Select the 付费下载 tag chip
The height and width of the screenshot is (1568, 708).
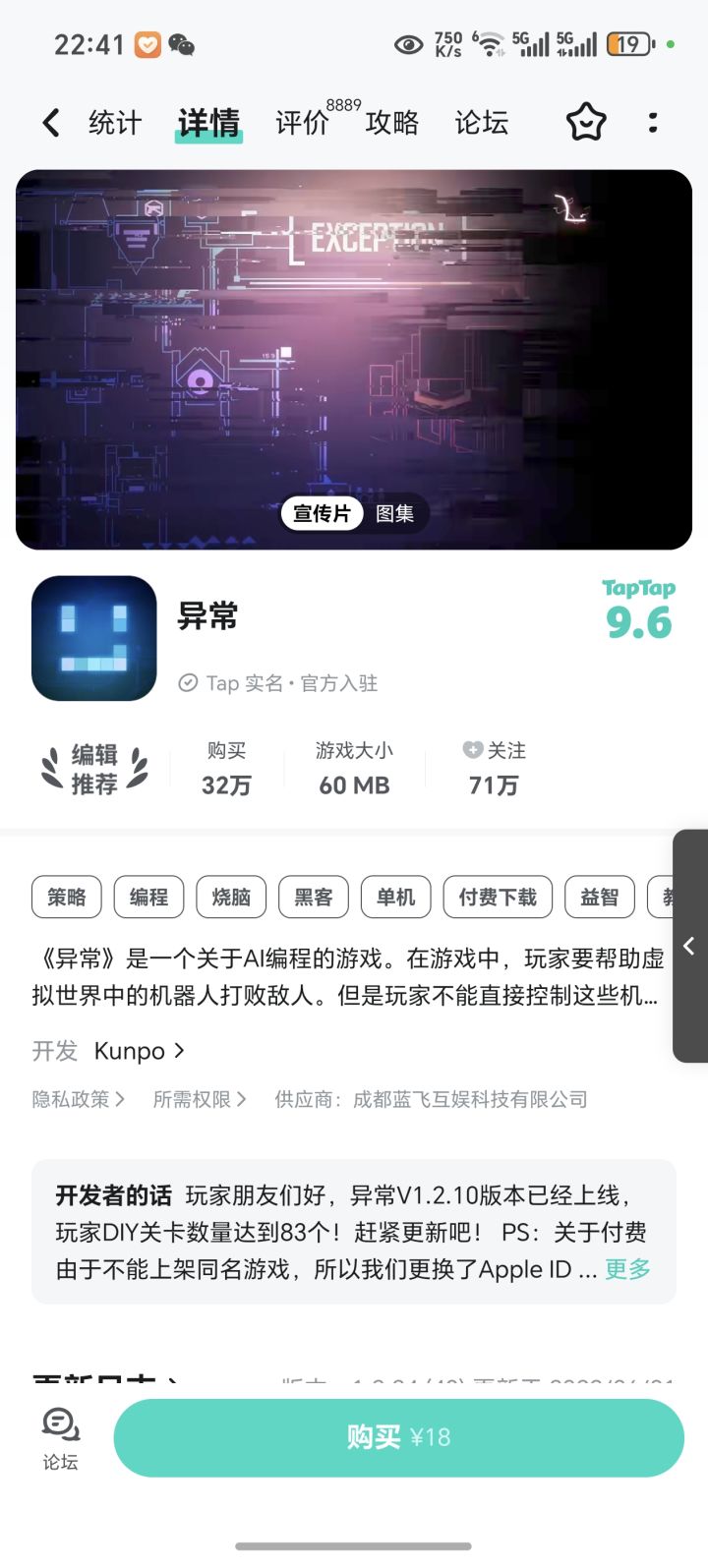pos(498,897)
